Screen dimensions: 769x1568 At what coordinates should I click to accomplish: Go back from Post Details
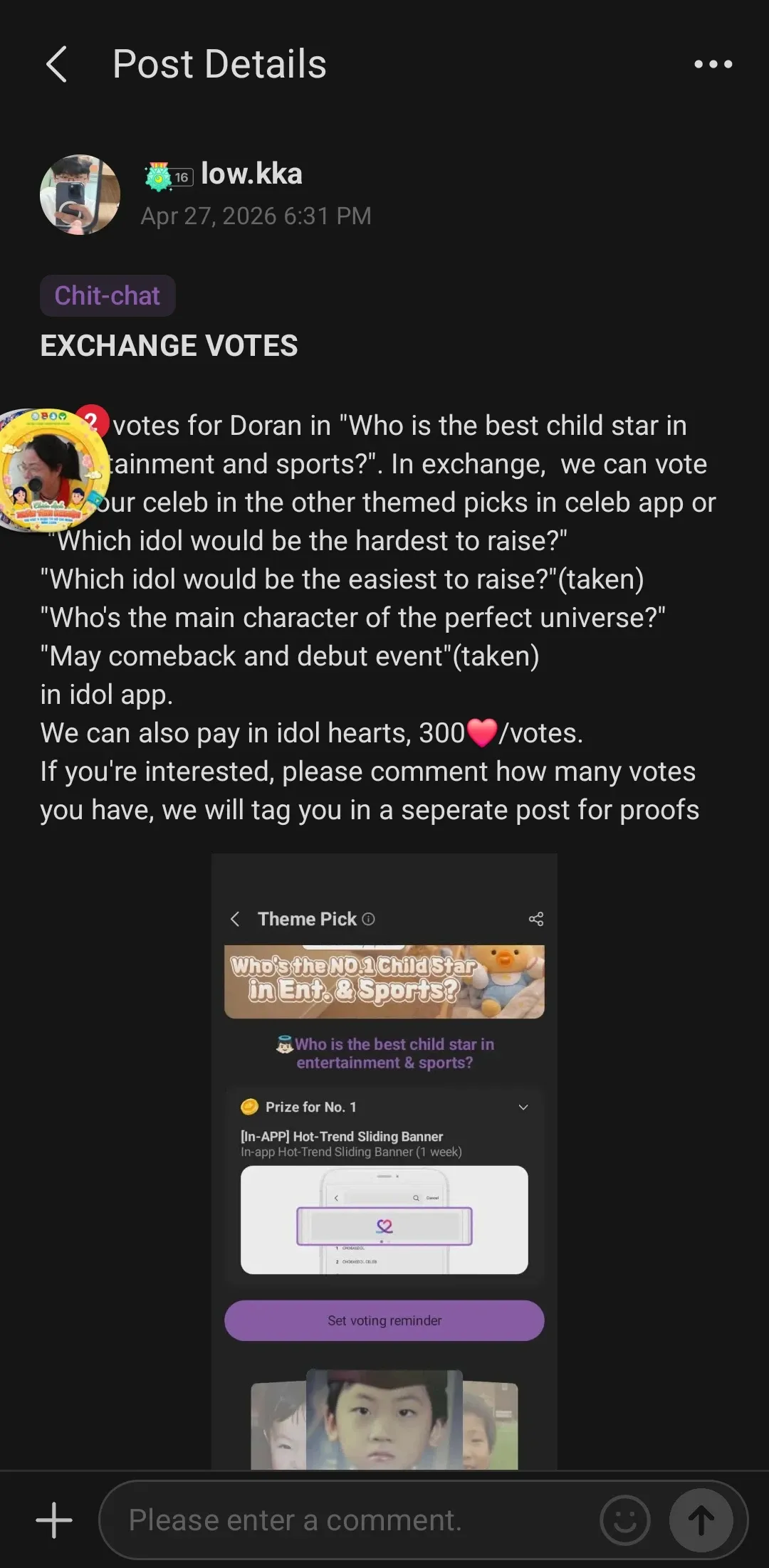(57, 65)
